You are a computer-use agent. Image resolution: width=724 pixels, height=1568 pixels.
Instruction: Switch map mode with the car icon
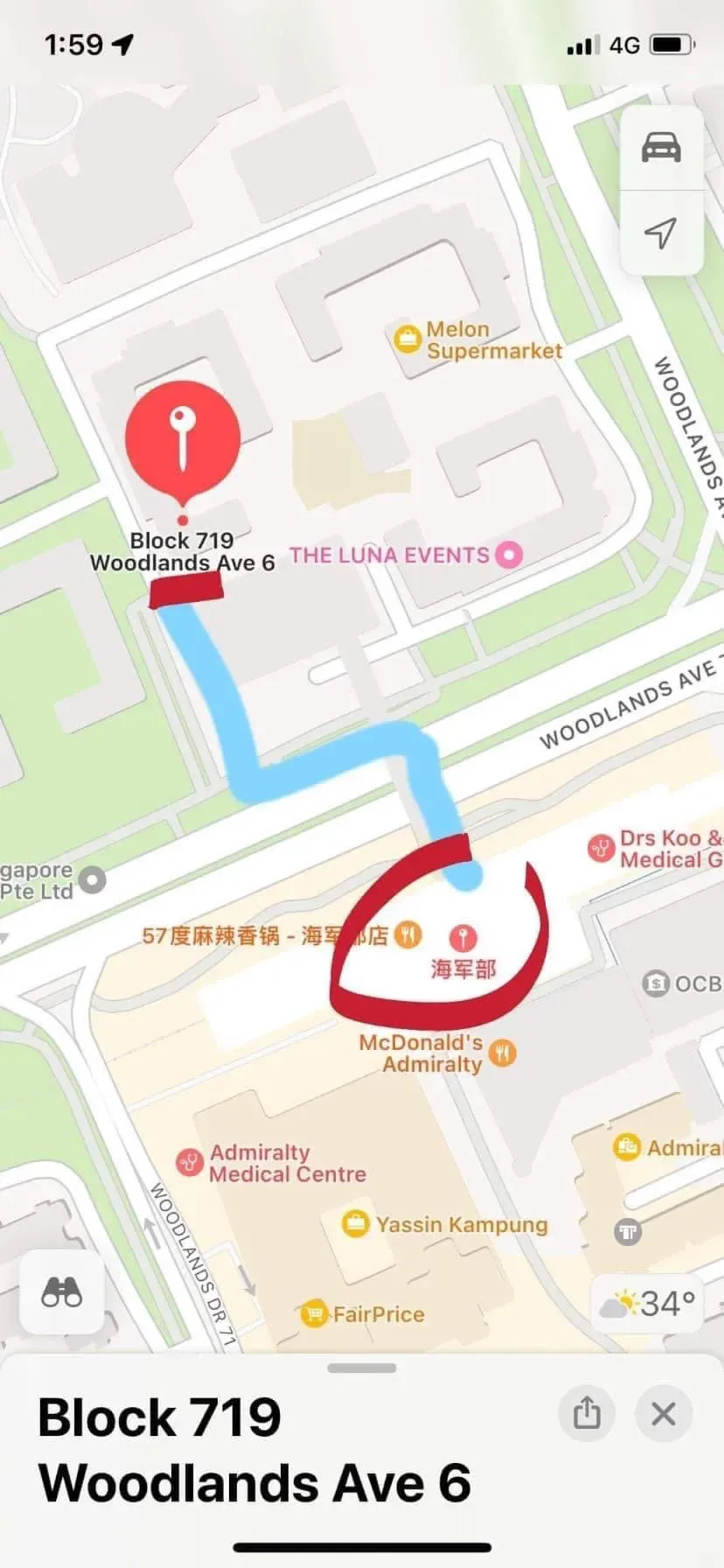[x=661, y=148]
